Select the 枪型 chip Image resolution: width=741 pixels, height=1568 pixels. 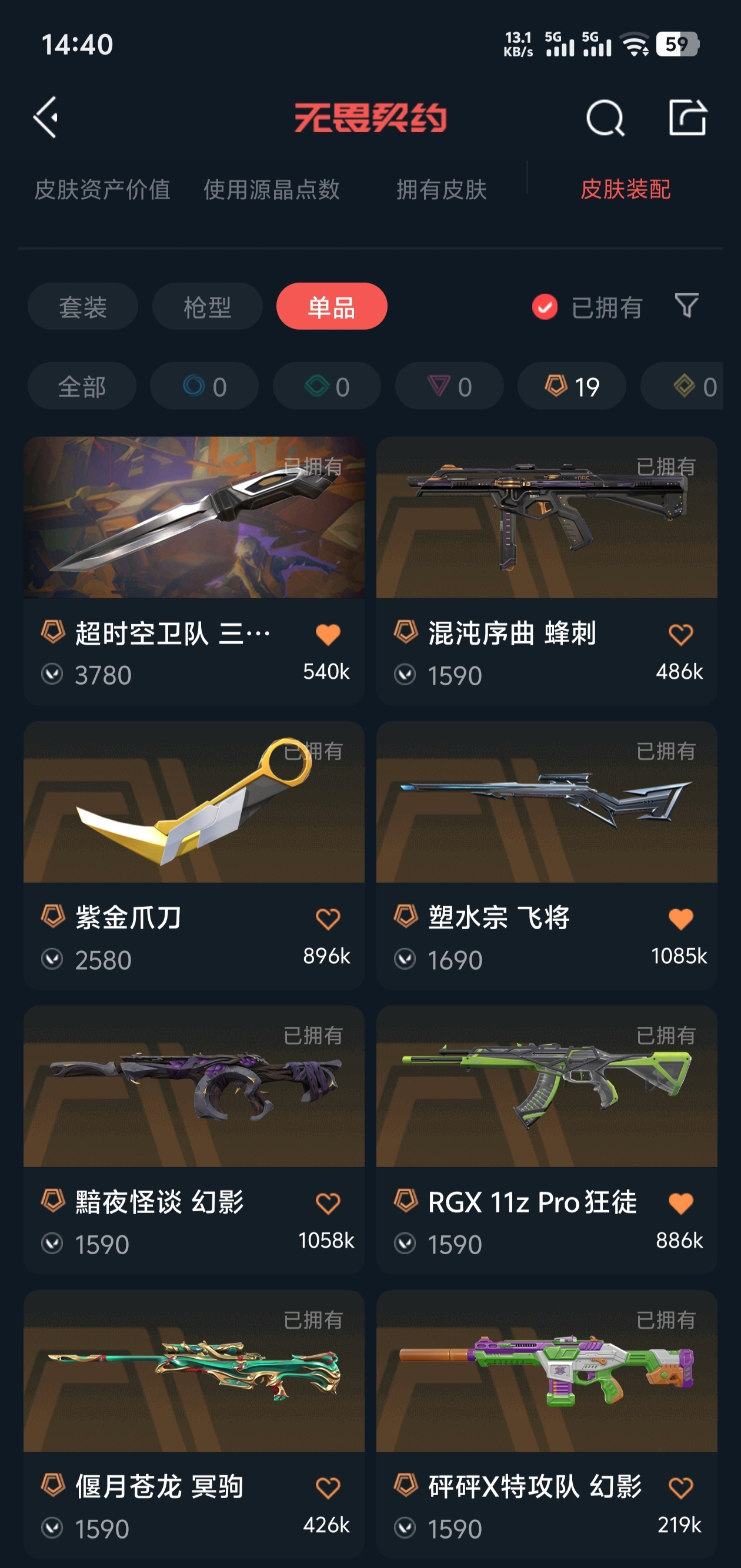tap(207, 306)
